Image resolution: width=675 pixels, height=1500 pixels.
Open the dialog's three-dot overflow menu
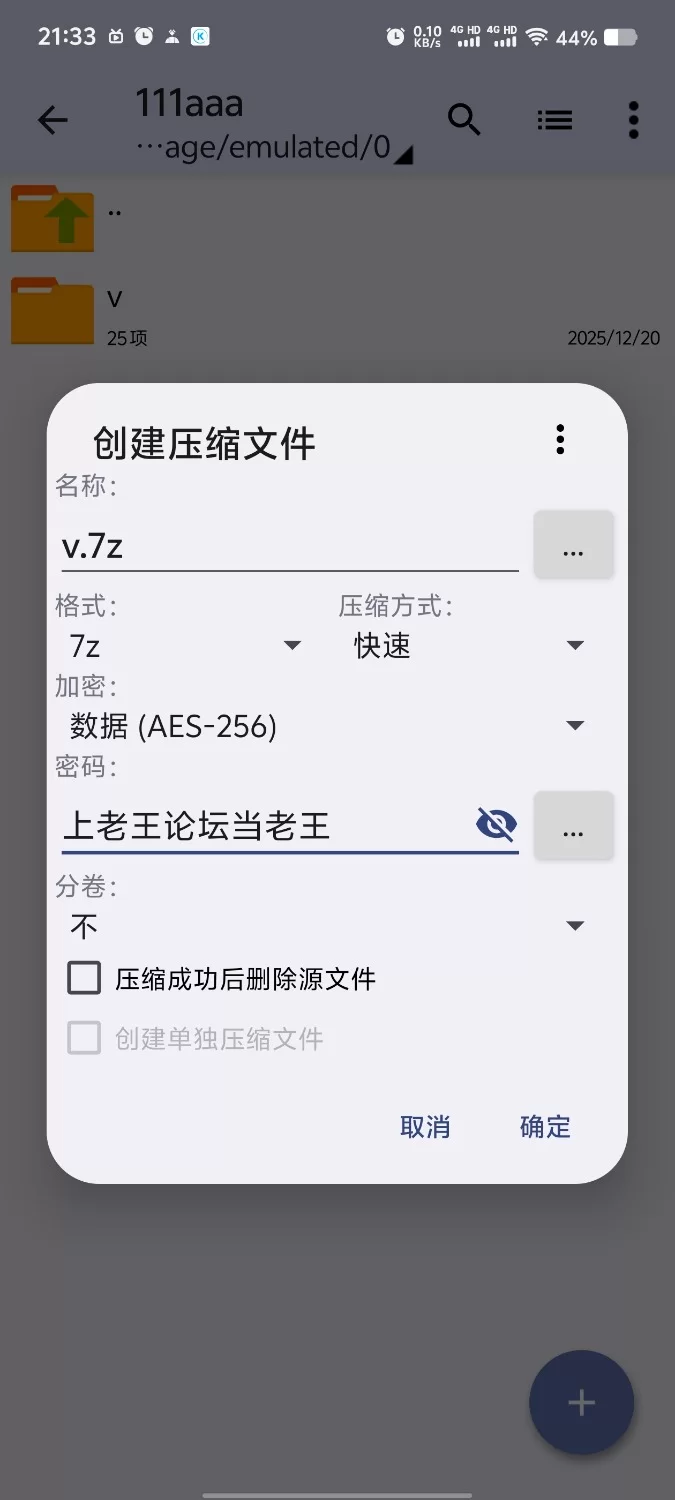click(560, 439)
